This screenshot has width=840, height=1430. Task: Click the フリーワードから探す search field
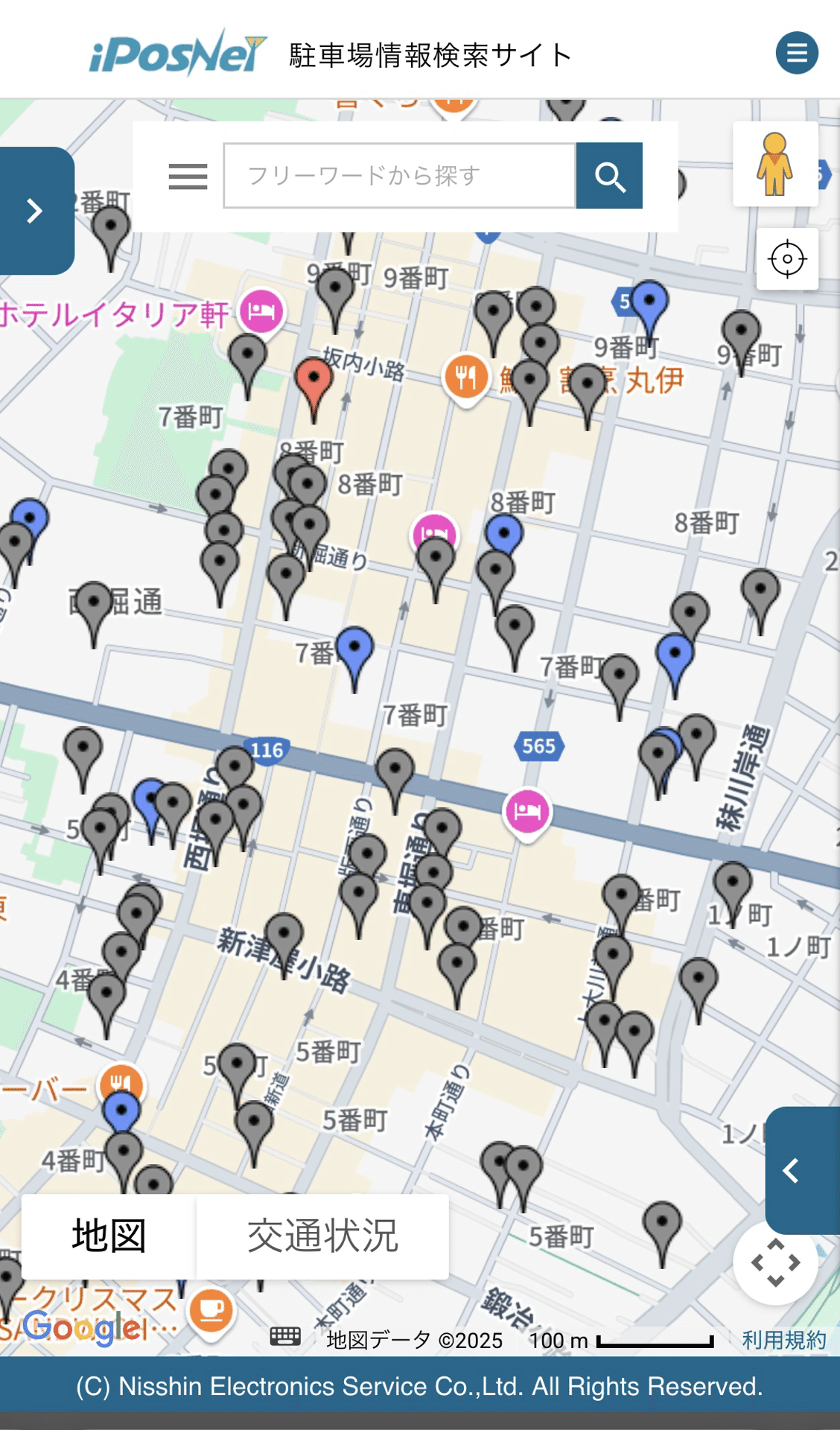[x=398, y=177]
